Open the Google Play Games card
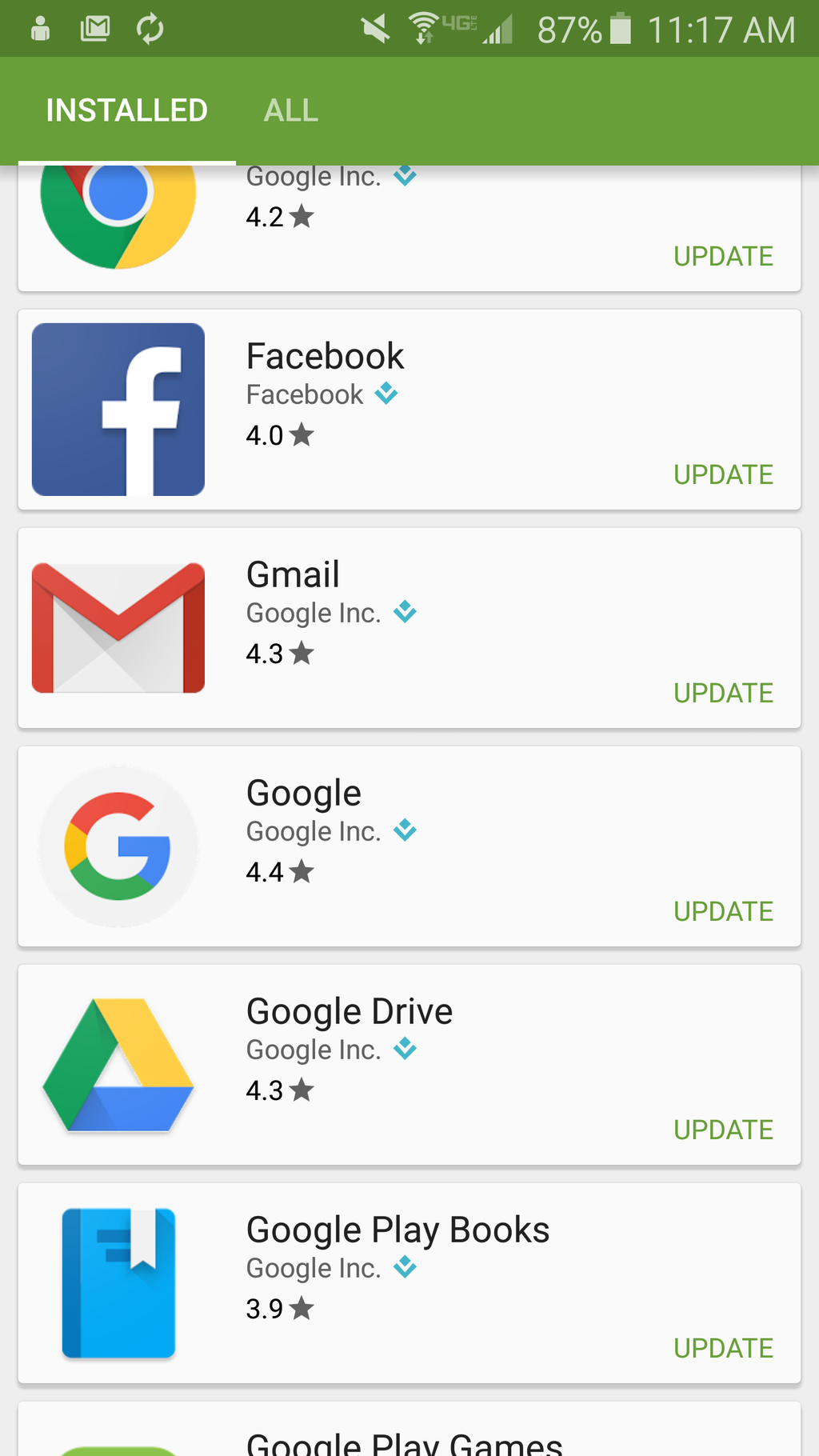This screenshot has width=819, height=1456. pyautogui.click(x=409, y=1430)
